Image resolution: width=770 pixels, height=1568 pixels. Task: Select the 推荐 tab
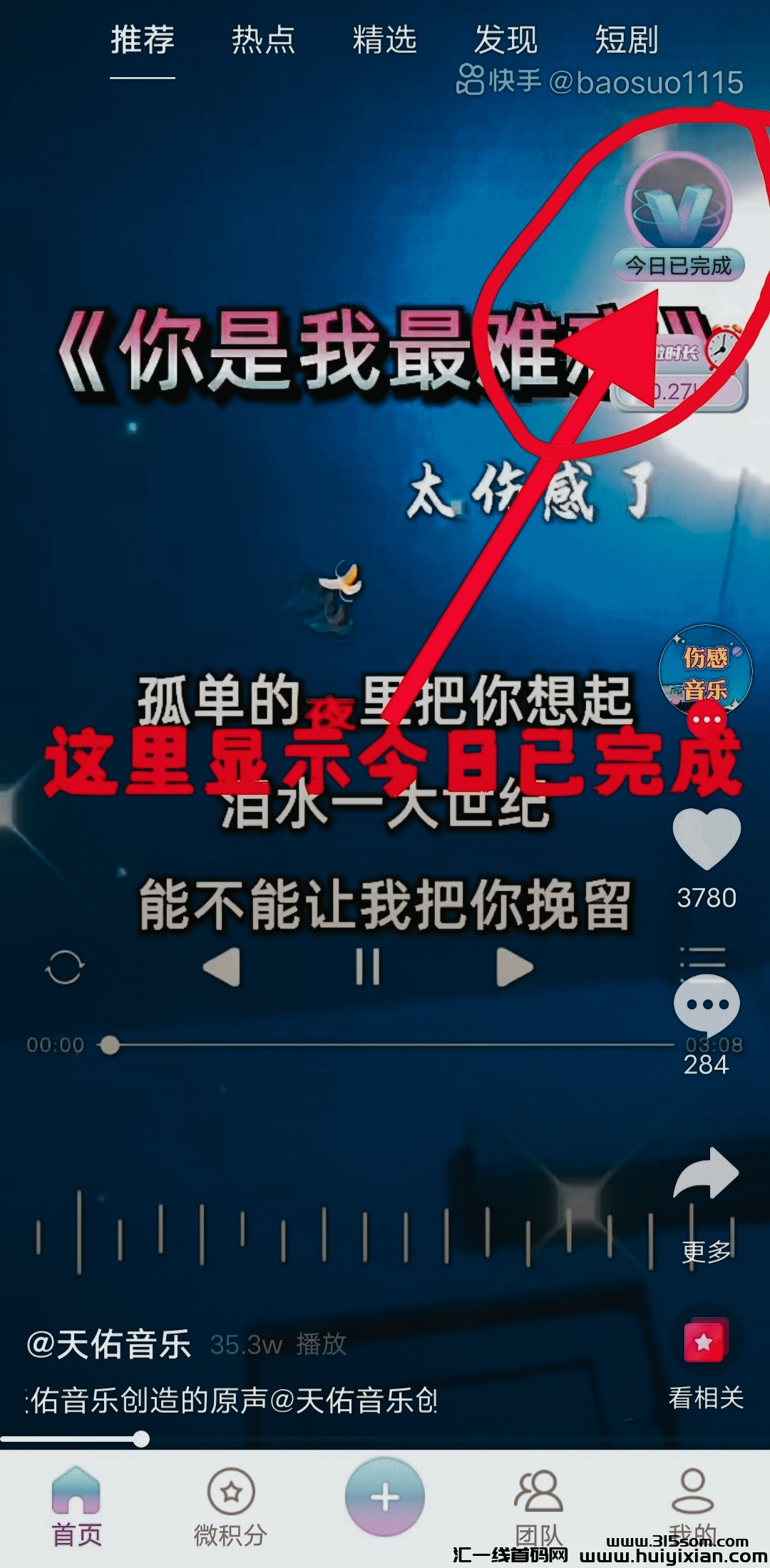coord(143,39)
